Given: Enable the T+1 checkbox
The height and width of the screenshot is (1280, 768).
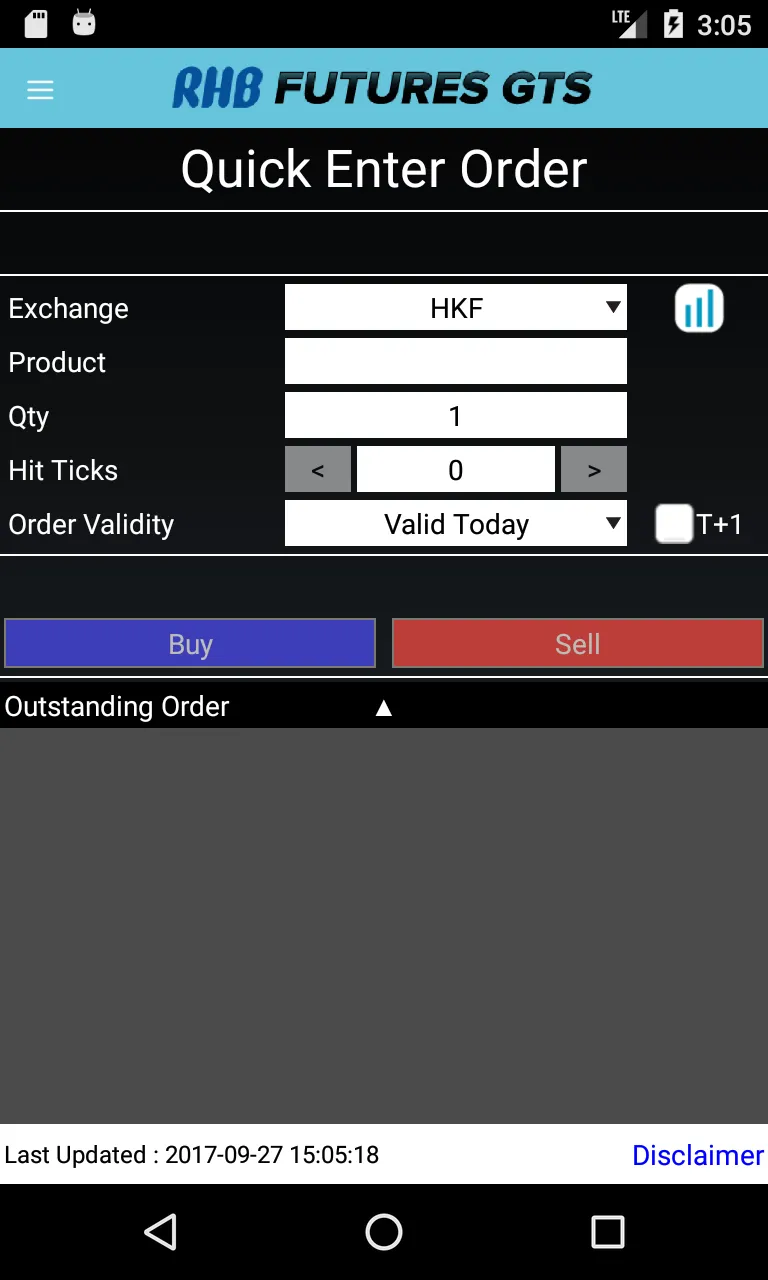Looking at the screenshot, I should point(673,523).
